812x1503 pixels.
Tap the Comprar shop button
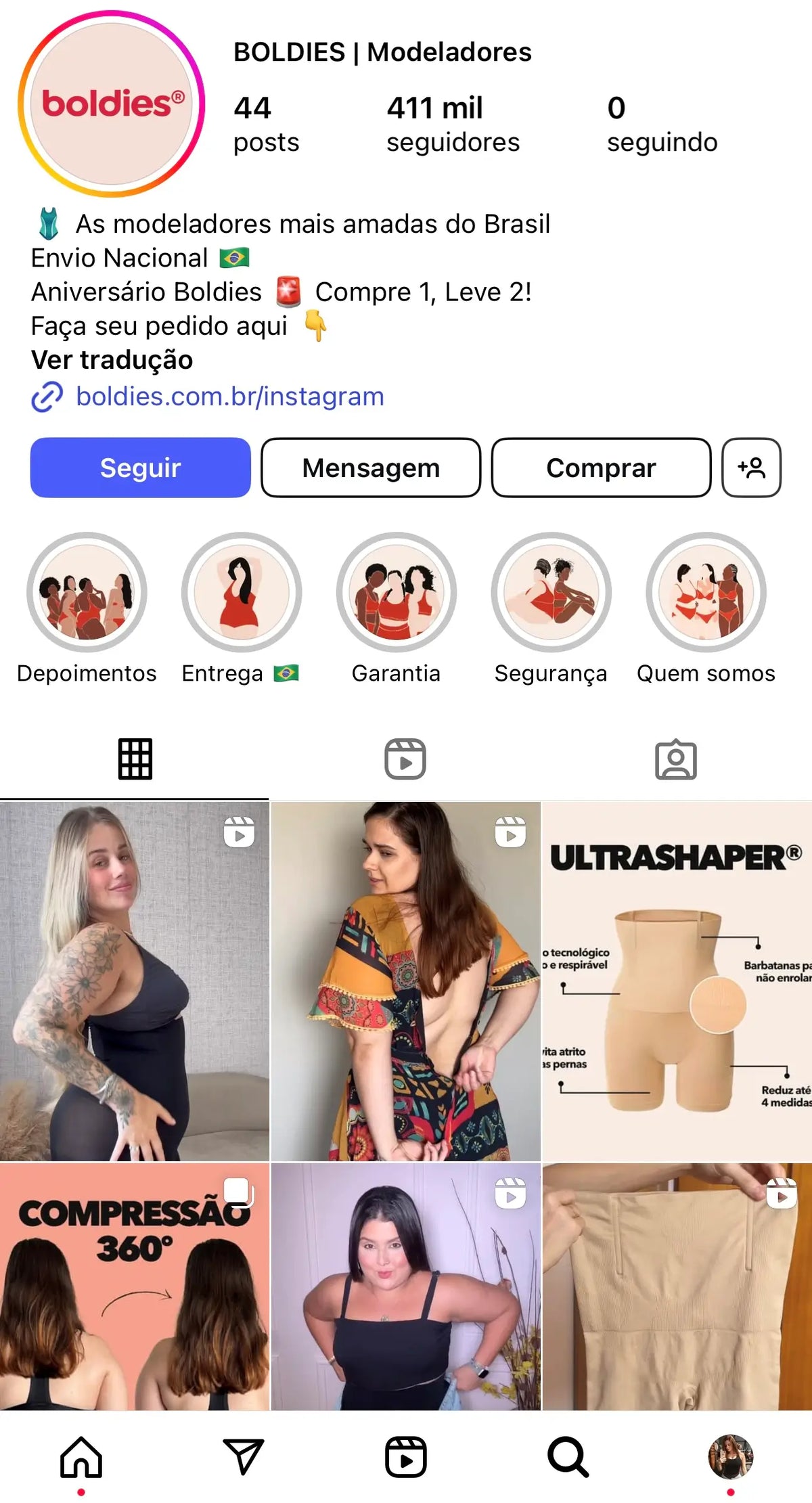coord(601,468)
